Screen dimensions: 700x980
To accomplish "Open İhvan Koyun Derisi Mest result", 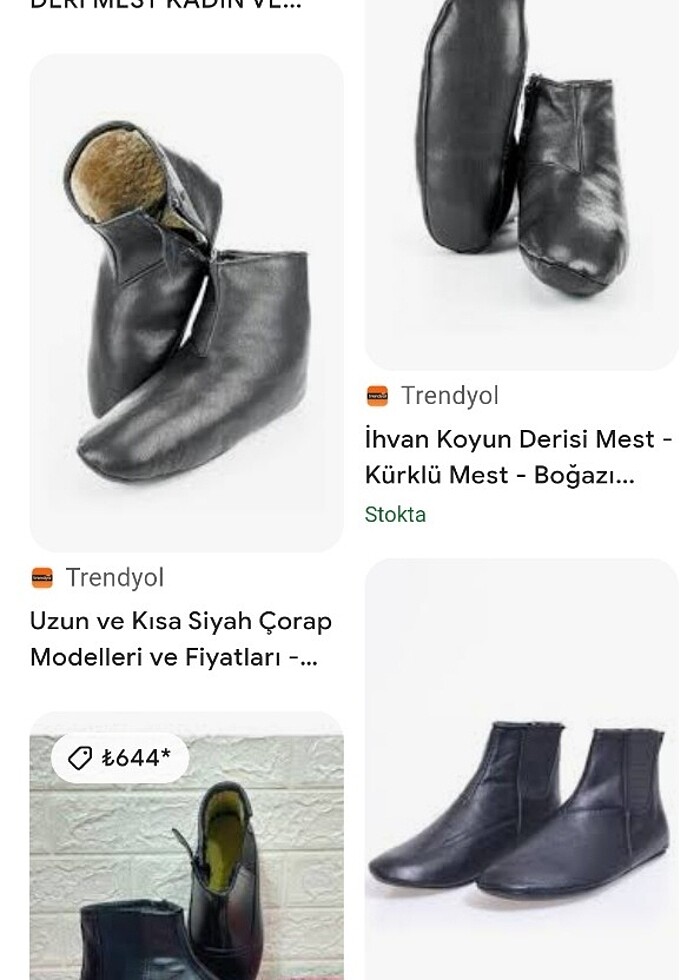I will click(518, 456).
